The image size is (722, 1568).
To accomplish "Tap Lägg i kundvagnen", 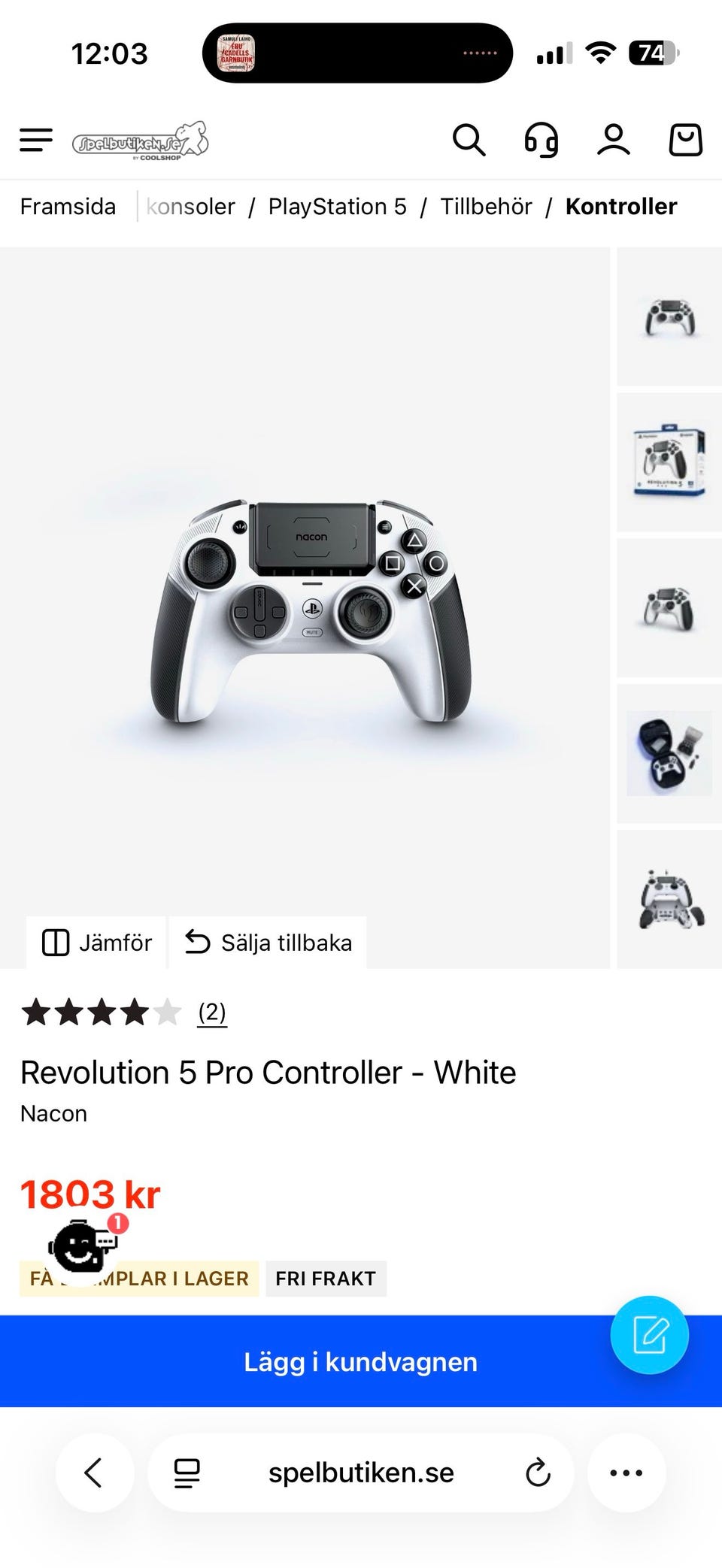I will coord(361,1361).
